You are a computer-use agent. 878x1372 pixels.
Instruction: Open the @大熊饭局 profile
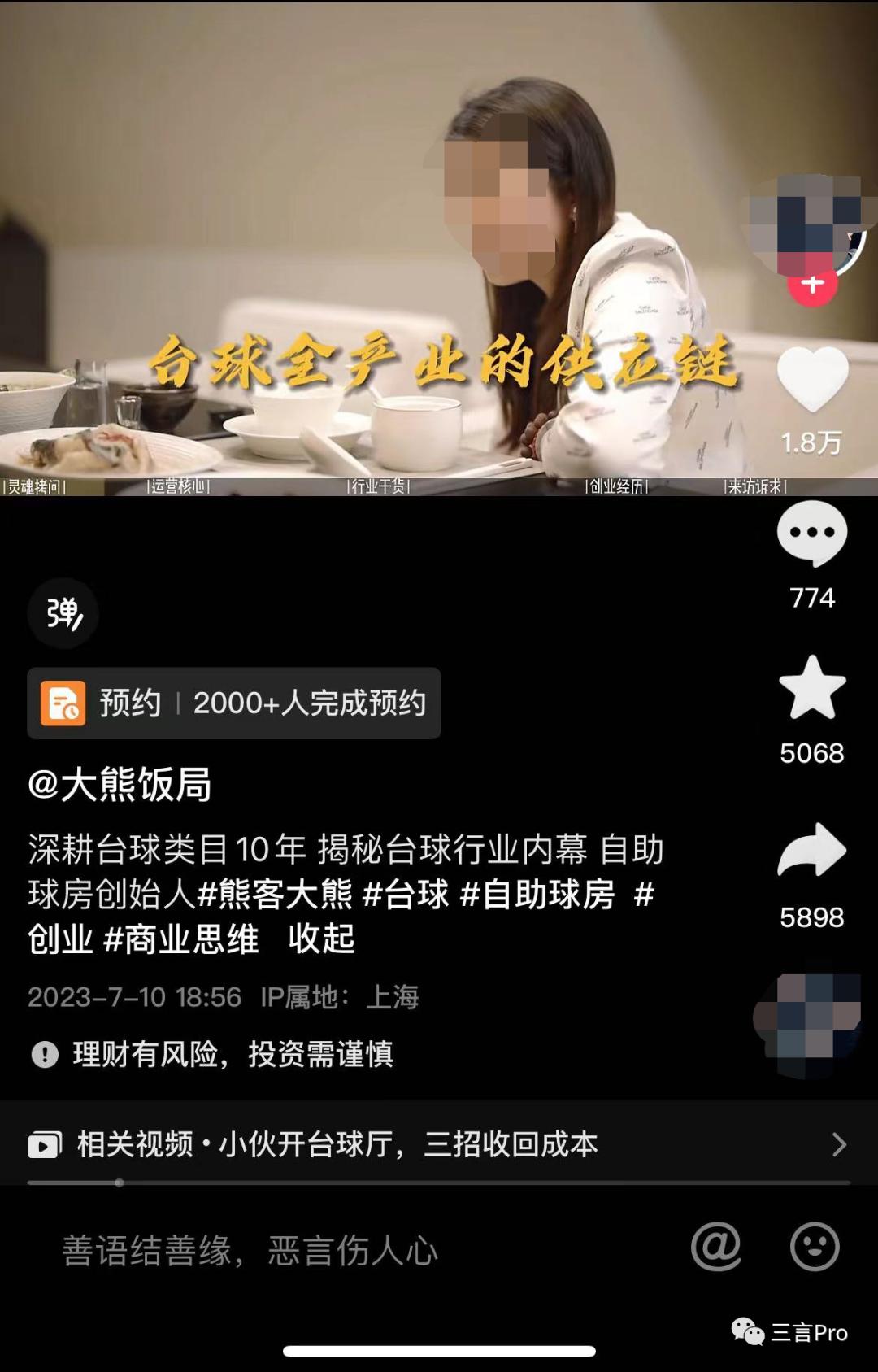coord(120,785)
